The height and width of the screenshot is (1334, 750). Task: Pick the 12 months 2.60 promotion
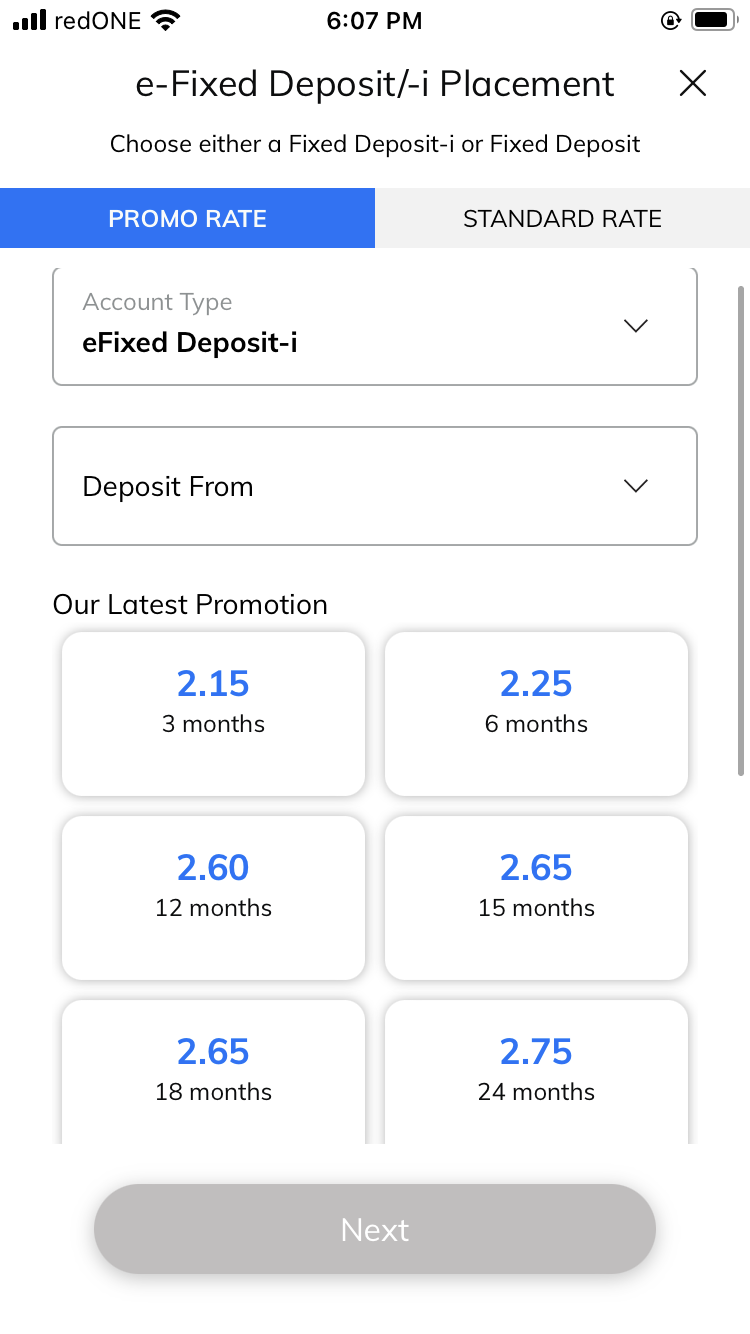(213, 898)
